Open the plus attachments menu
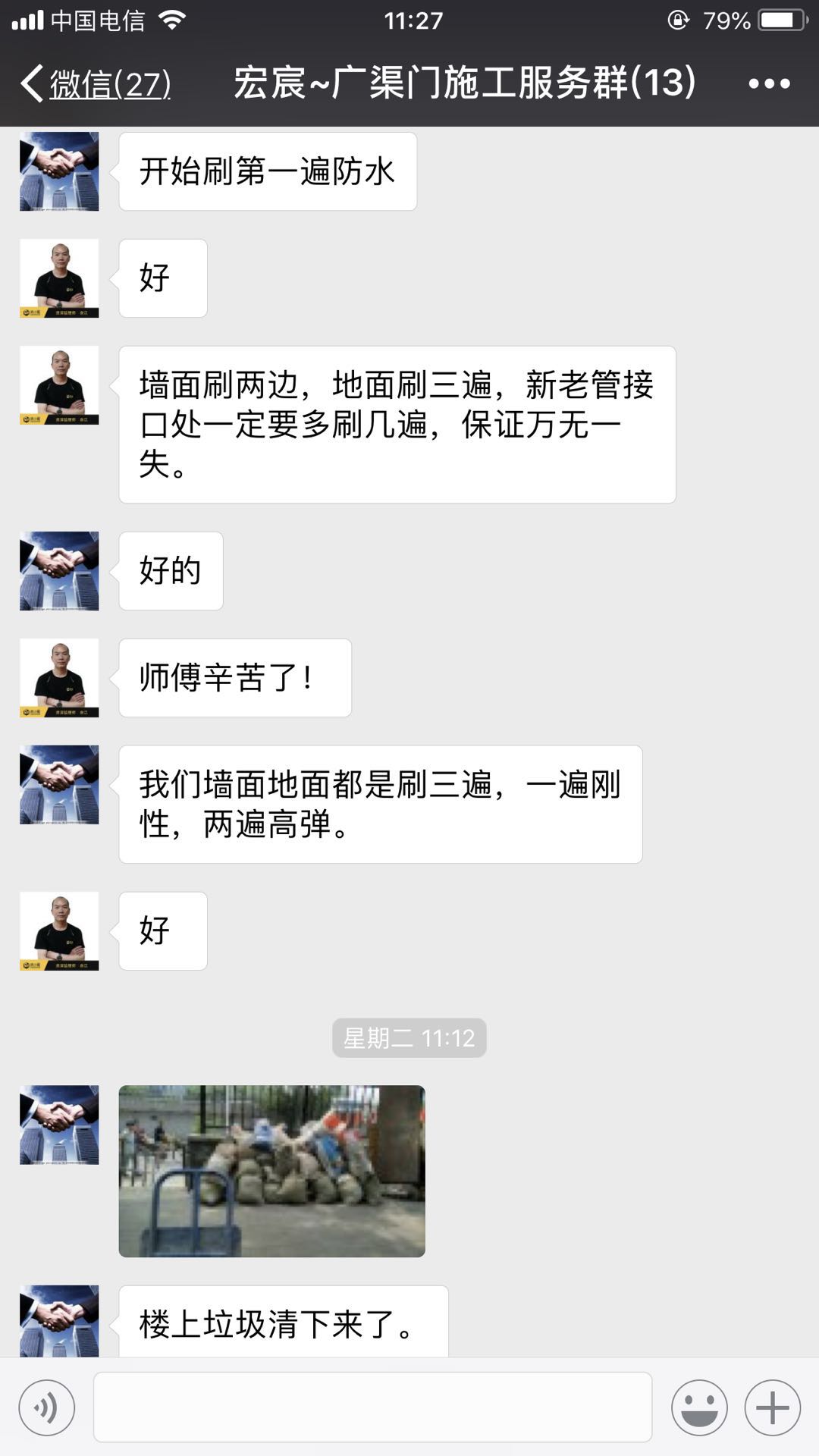This screenshot has height=1456, width=819. [x=773, y=1408]
